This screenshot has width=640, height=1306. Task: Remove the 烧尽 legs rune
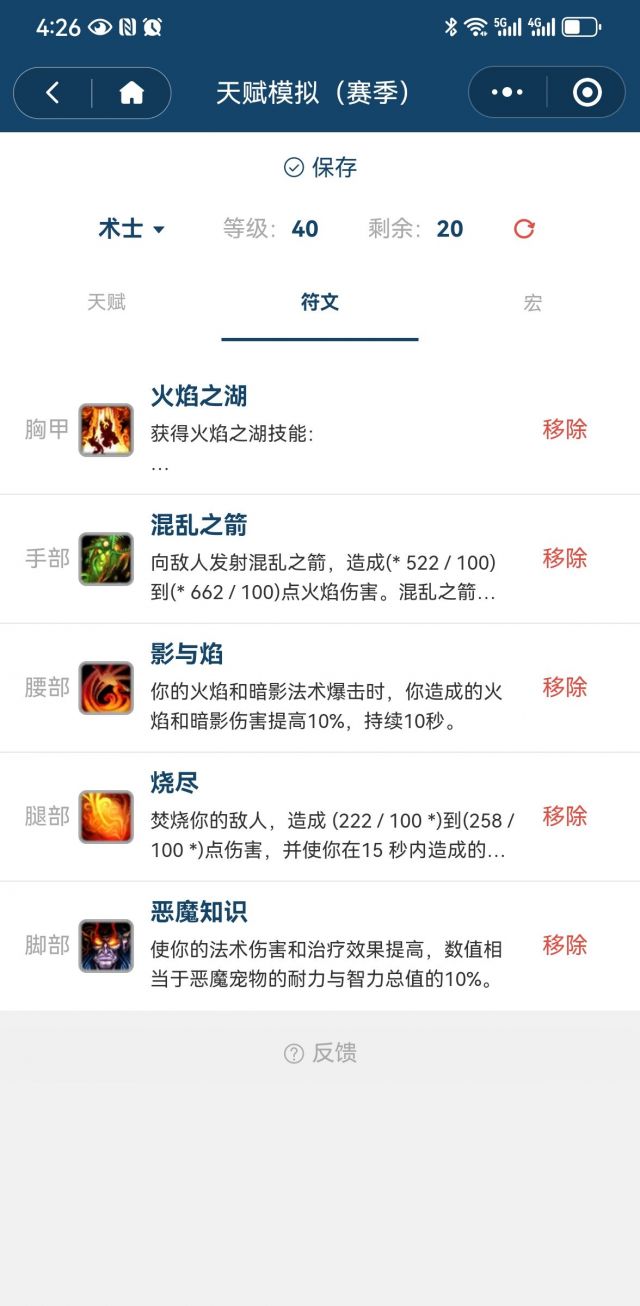click(x=564, y=816)
